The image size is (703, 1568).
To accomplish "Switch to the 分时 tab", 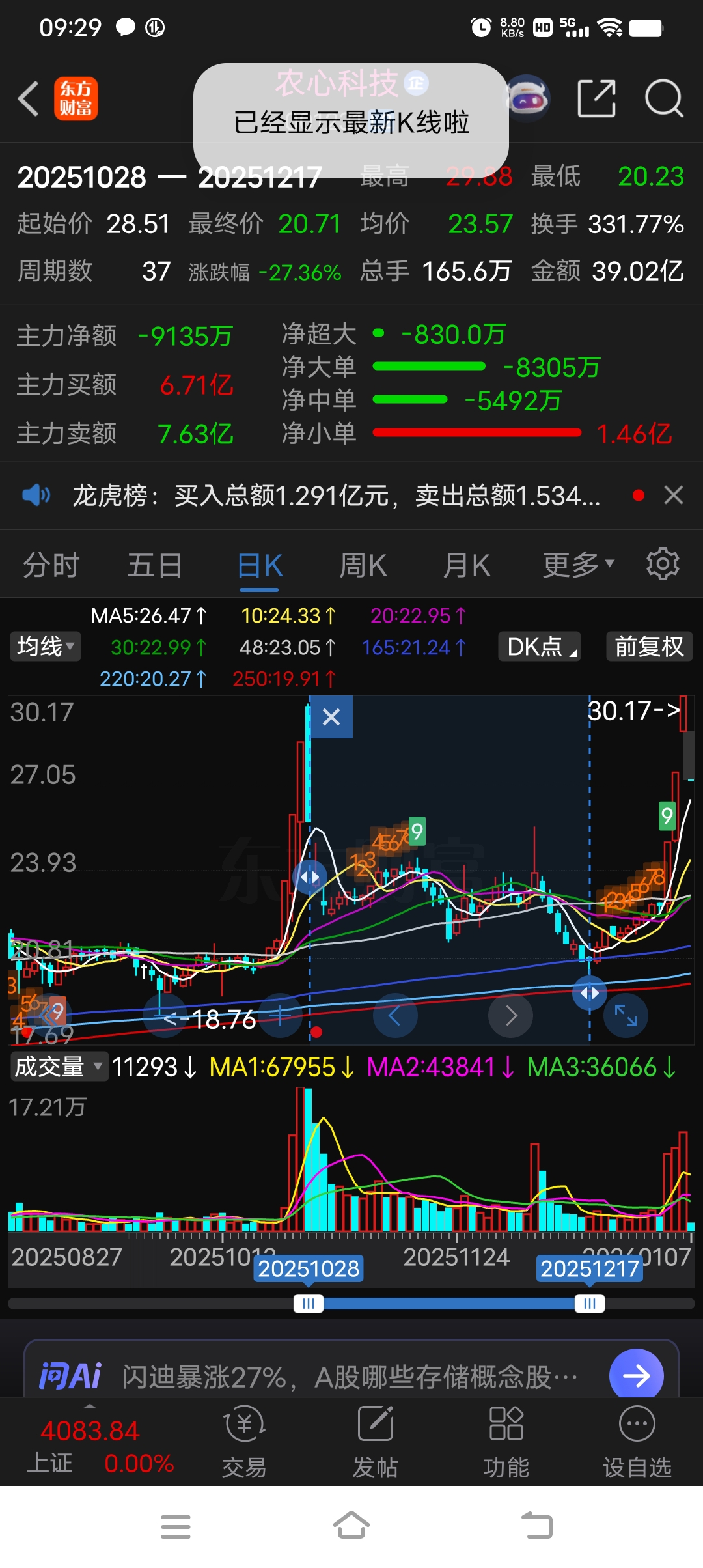I will tap(51, 564).
